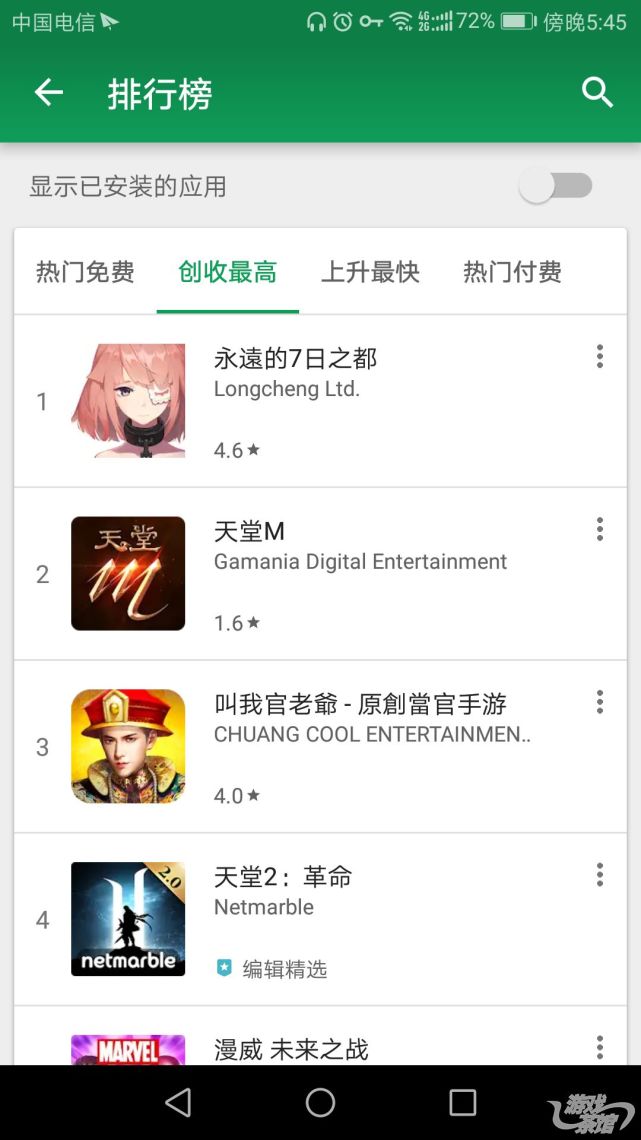Open the 热门付费 tab
The height and width of the screenshot is (1140, 641).
pos(512,272)
